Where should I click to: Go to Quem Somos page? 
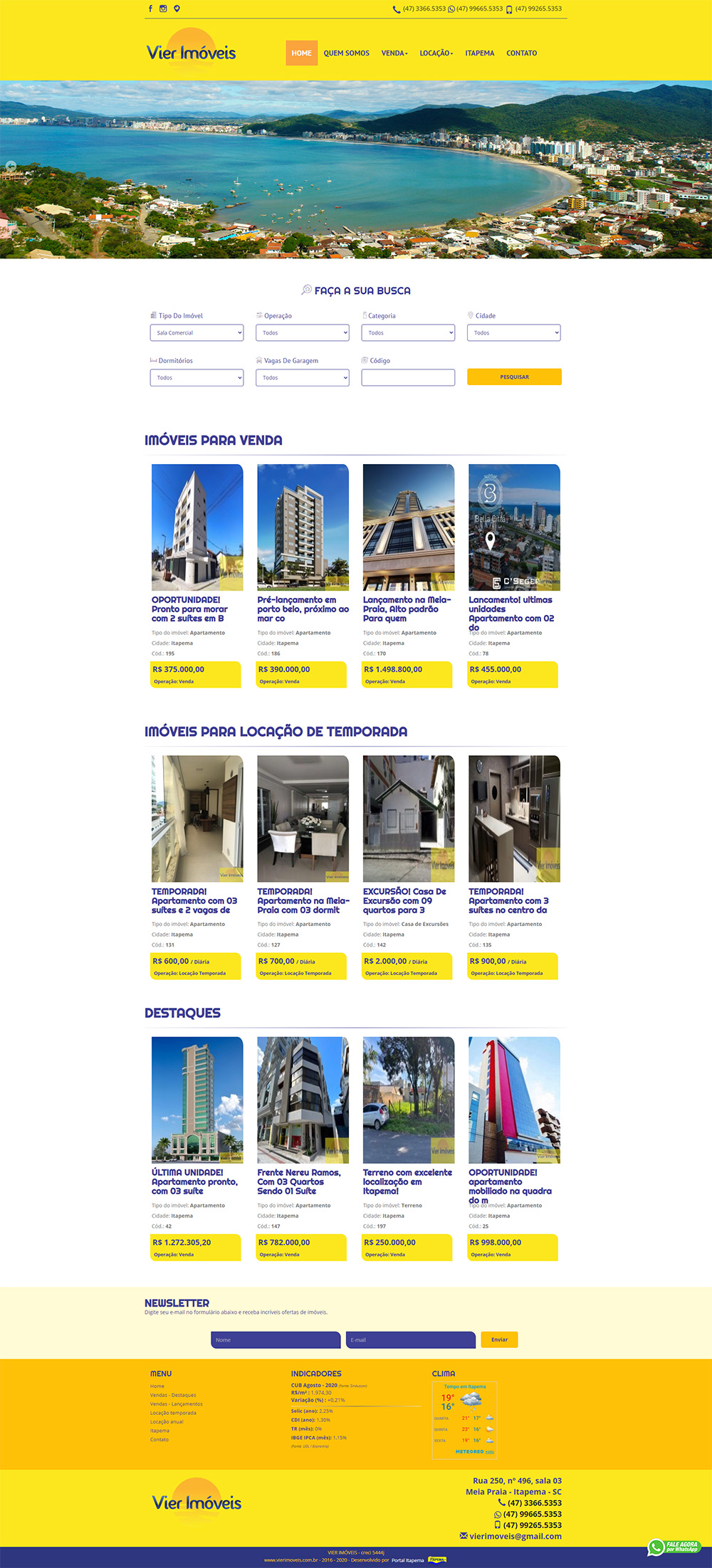point(346,53)
